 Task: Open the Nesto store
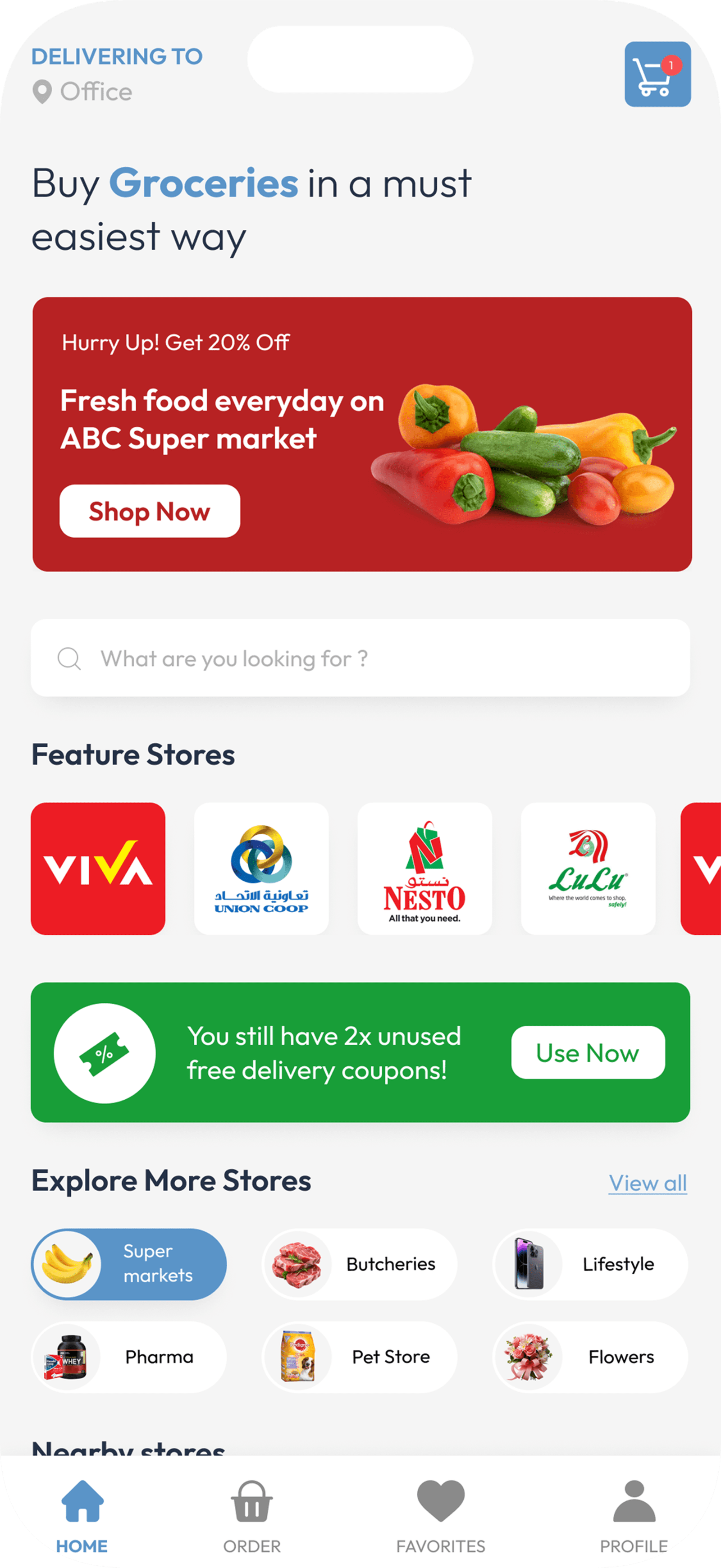click(x=424, y=869)
